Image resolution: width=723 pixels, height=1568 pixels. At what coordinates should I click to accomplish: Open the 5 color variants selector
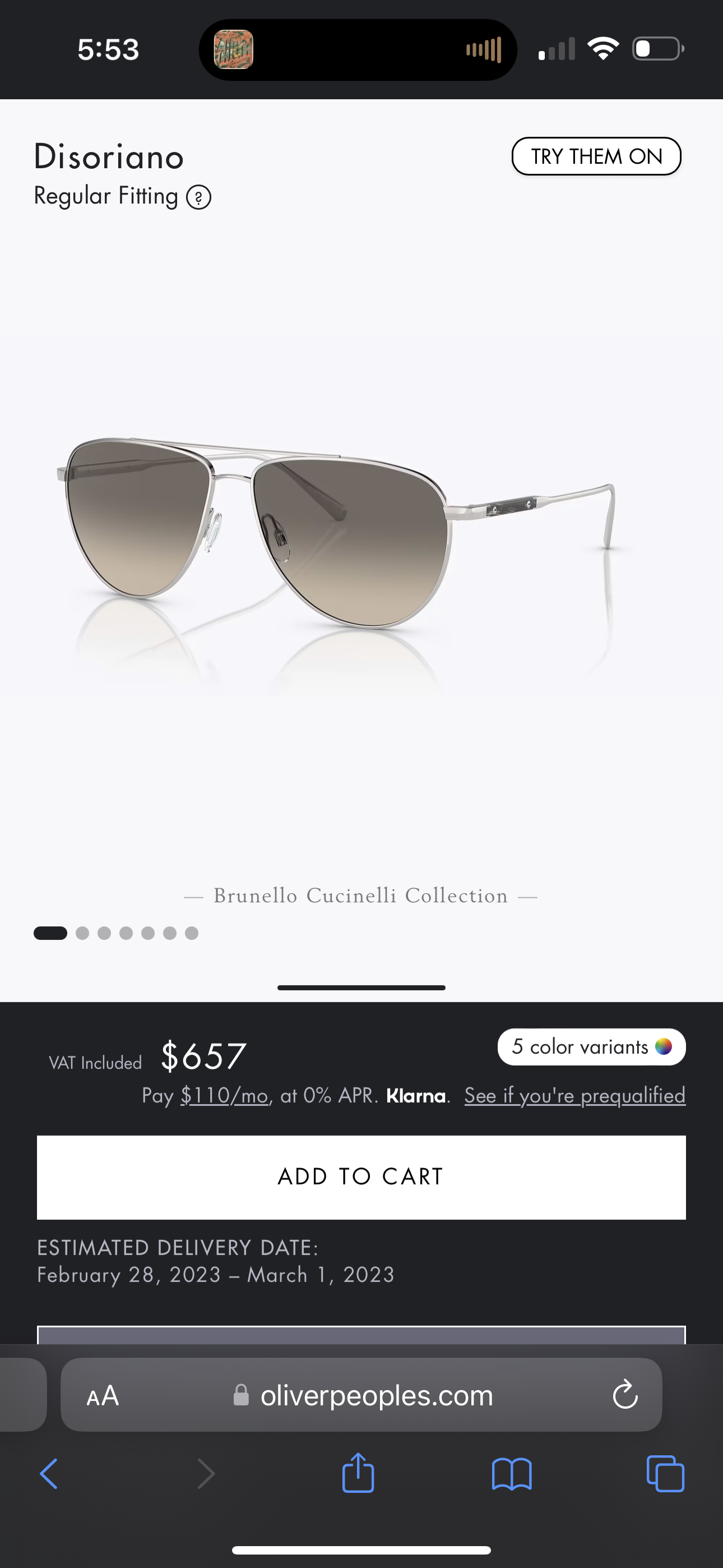point(591,1046)
